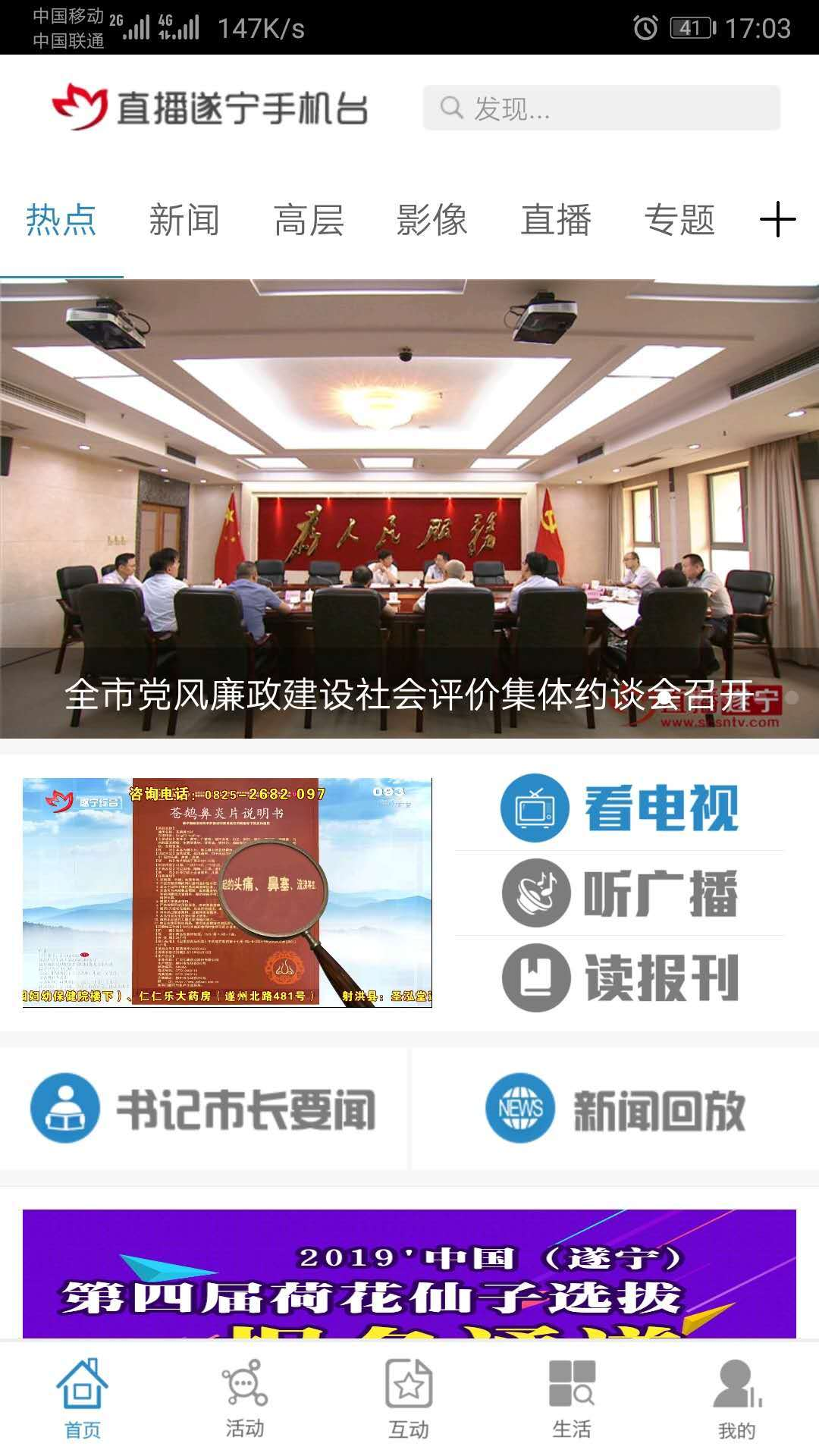
Task: Tap the 发现 search box
Action: click(601, 108)
